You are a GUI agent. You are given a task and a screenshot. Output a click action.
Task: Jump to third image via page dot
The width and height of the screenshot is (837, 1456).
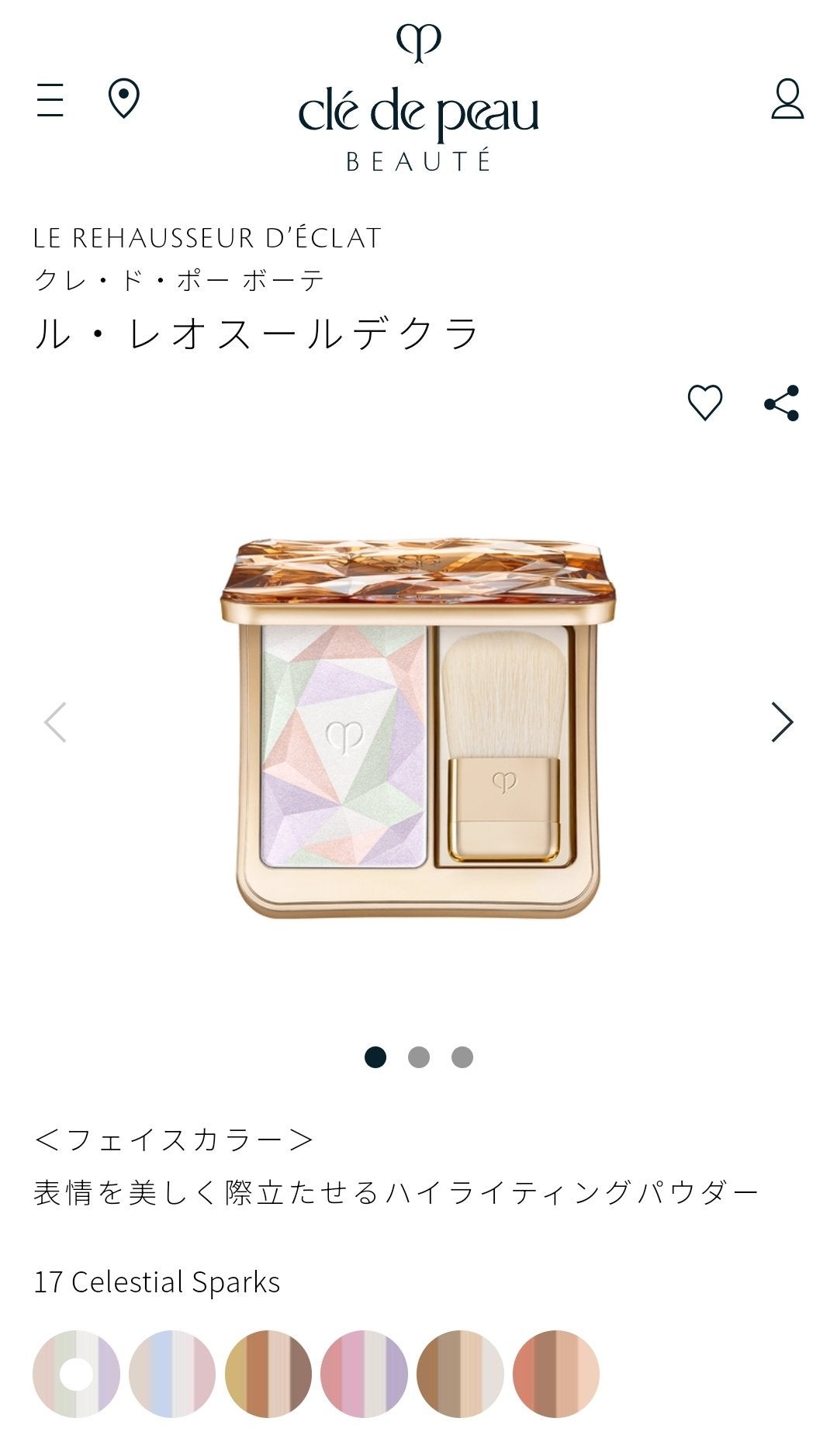(x=462, y=1057)
